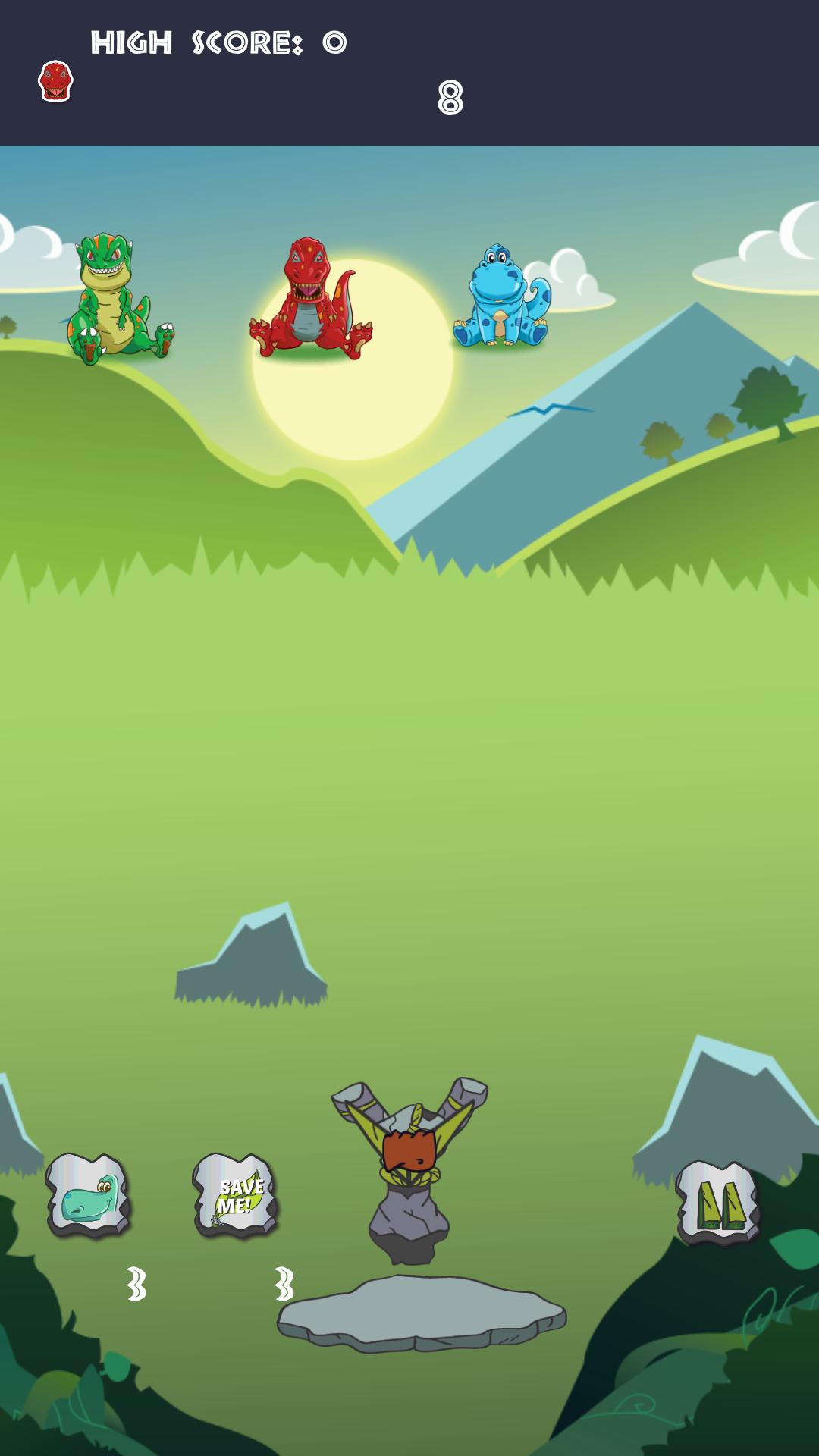Tap the blue dinosaur target

pos(501,297)
